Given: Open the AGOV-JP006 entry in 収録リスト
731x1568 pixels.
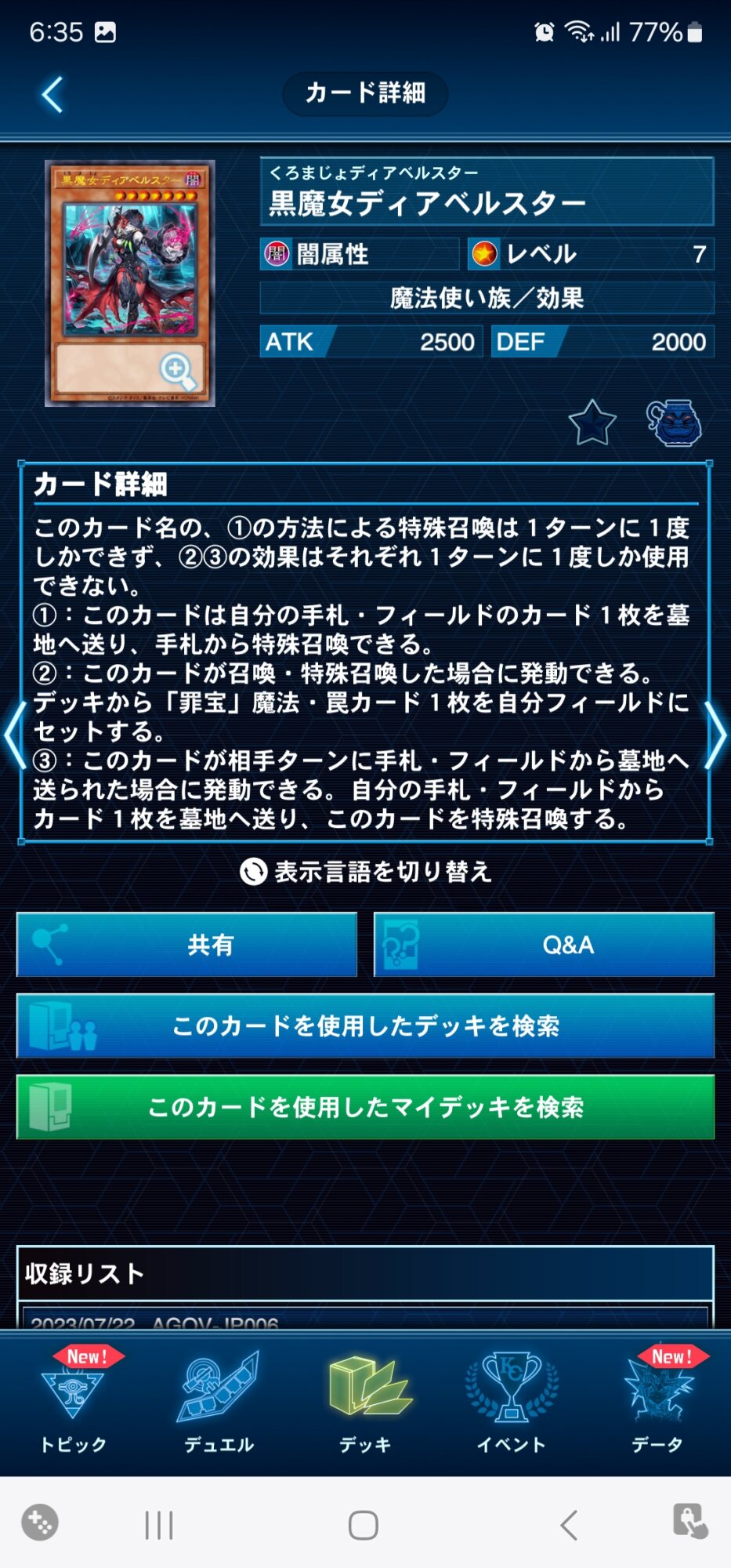Looking at the screenshot, I should (365, 1318).
